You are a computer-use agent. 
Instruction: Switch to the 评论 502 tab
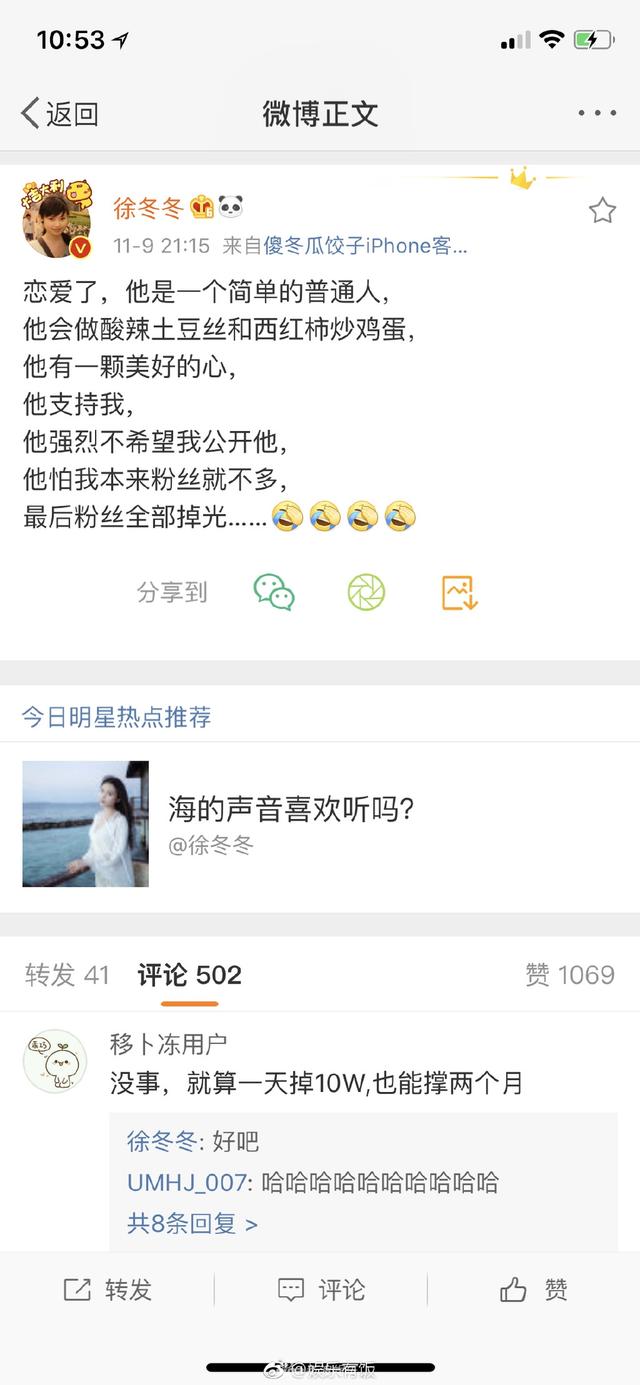189,975
